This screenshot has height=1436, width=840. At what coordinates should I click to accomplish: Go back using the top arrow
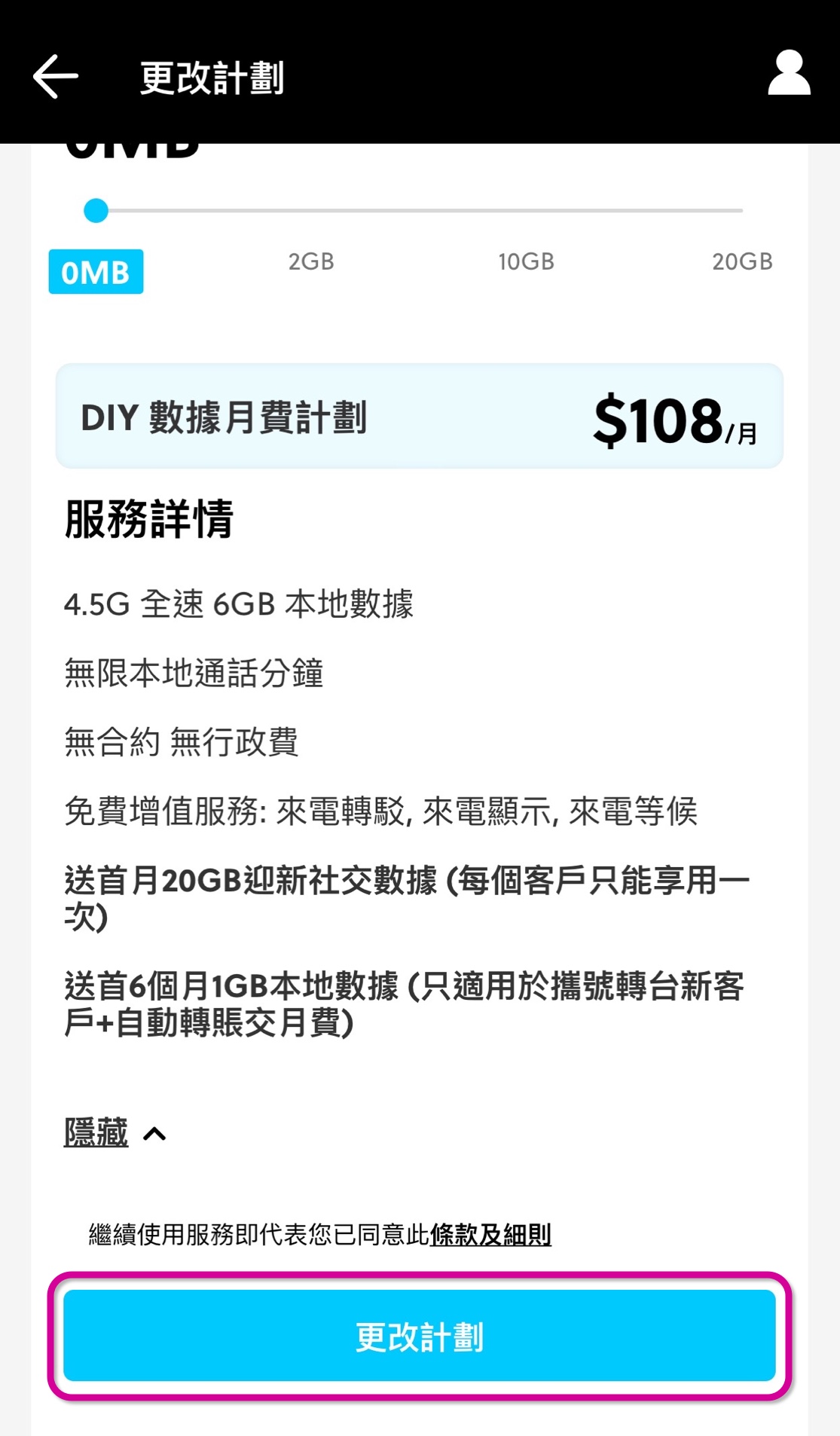[56, 76]
